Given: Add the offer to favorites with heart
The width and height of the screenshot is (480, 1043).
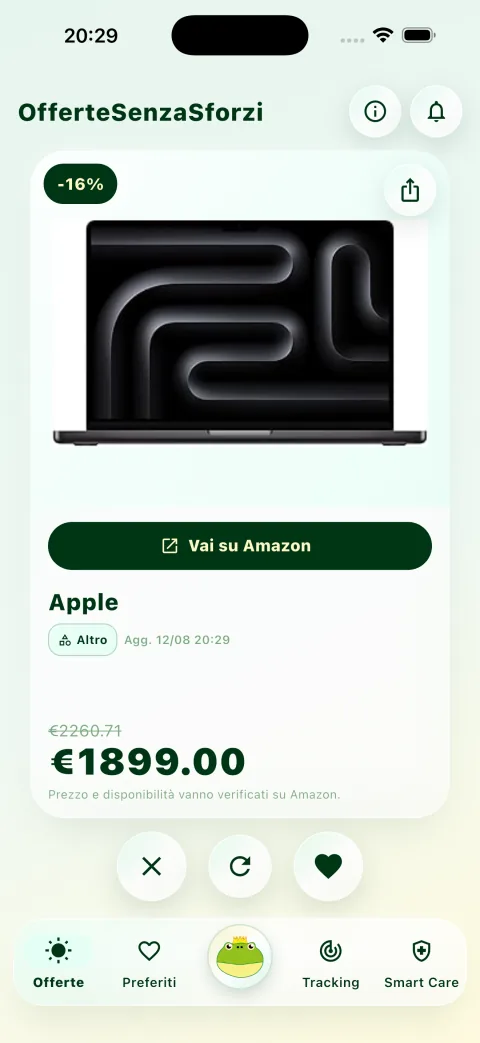Looking at the screenshot, I should tap(328, 866).
